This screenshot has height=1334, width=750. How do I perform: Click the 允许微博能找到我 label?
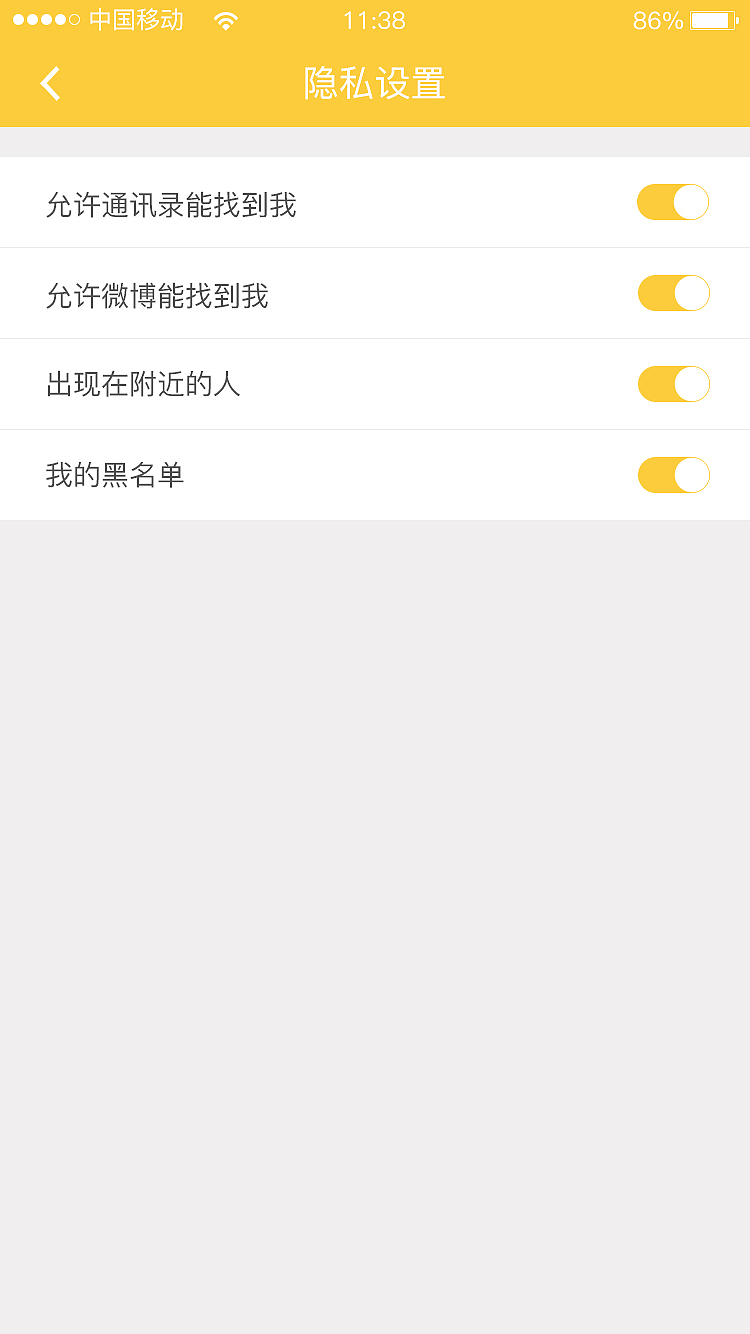156,293
